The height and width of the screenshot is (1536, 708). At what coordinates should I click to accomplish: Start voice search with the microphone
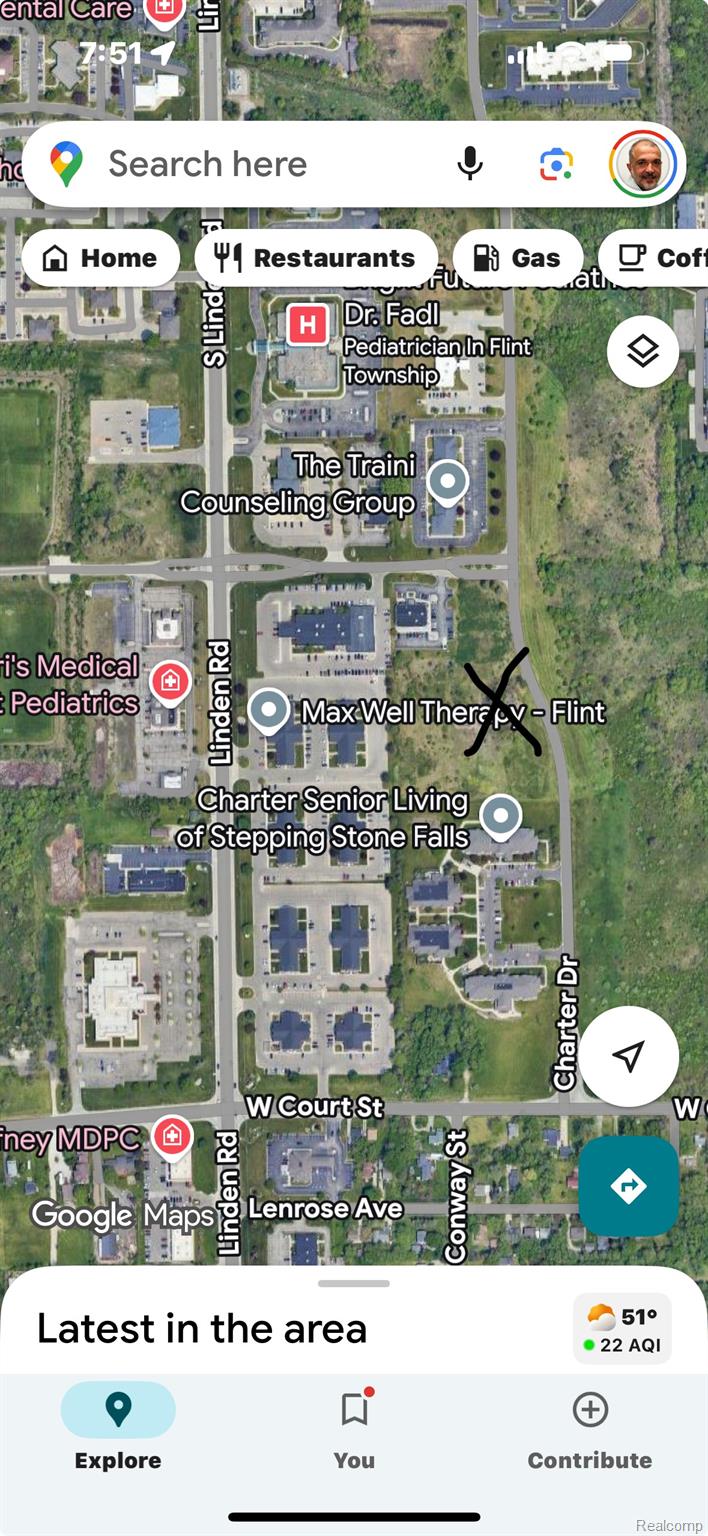click(x=470, y=164)
